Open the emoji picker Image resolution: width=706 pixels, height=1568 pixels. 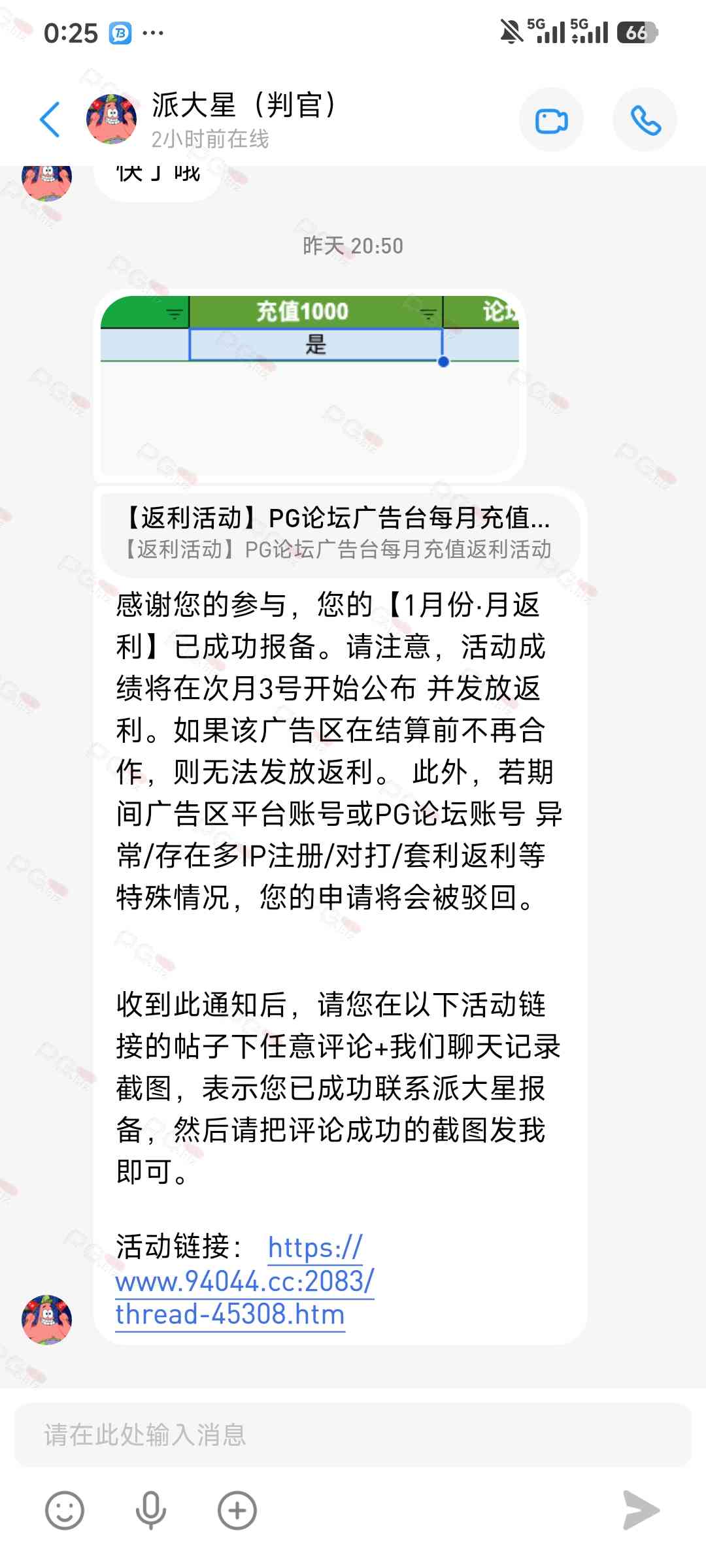tap(64, 1511)
